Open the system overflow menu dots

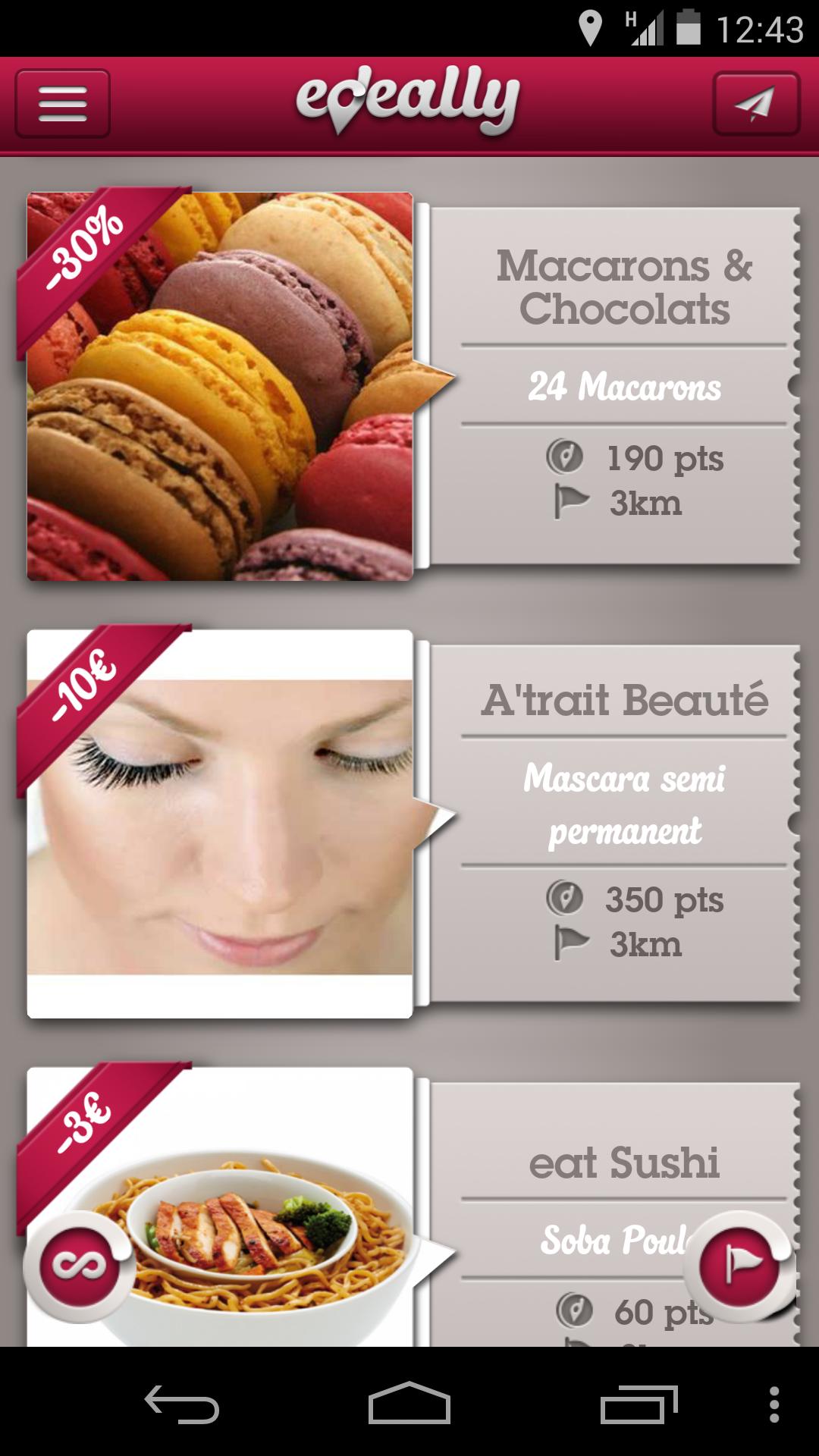773,1404
